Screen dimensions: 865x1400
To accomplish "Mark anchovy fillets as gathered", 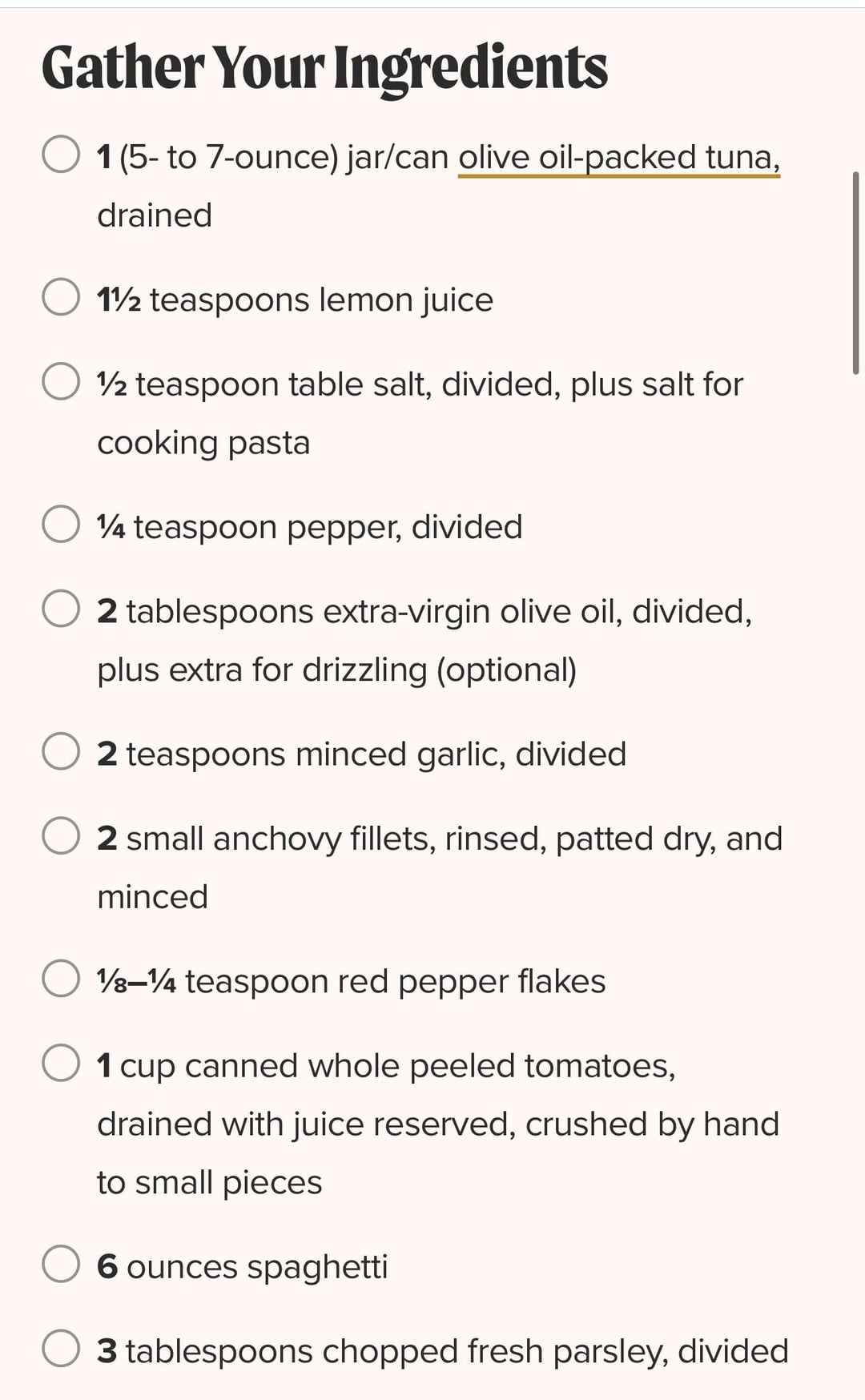I will pyautogui.click(x=61, y=835).
